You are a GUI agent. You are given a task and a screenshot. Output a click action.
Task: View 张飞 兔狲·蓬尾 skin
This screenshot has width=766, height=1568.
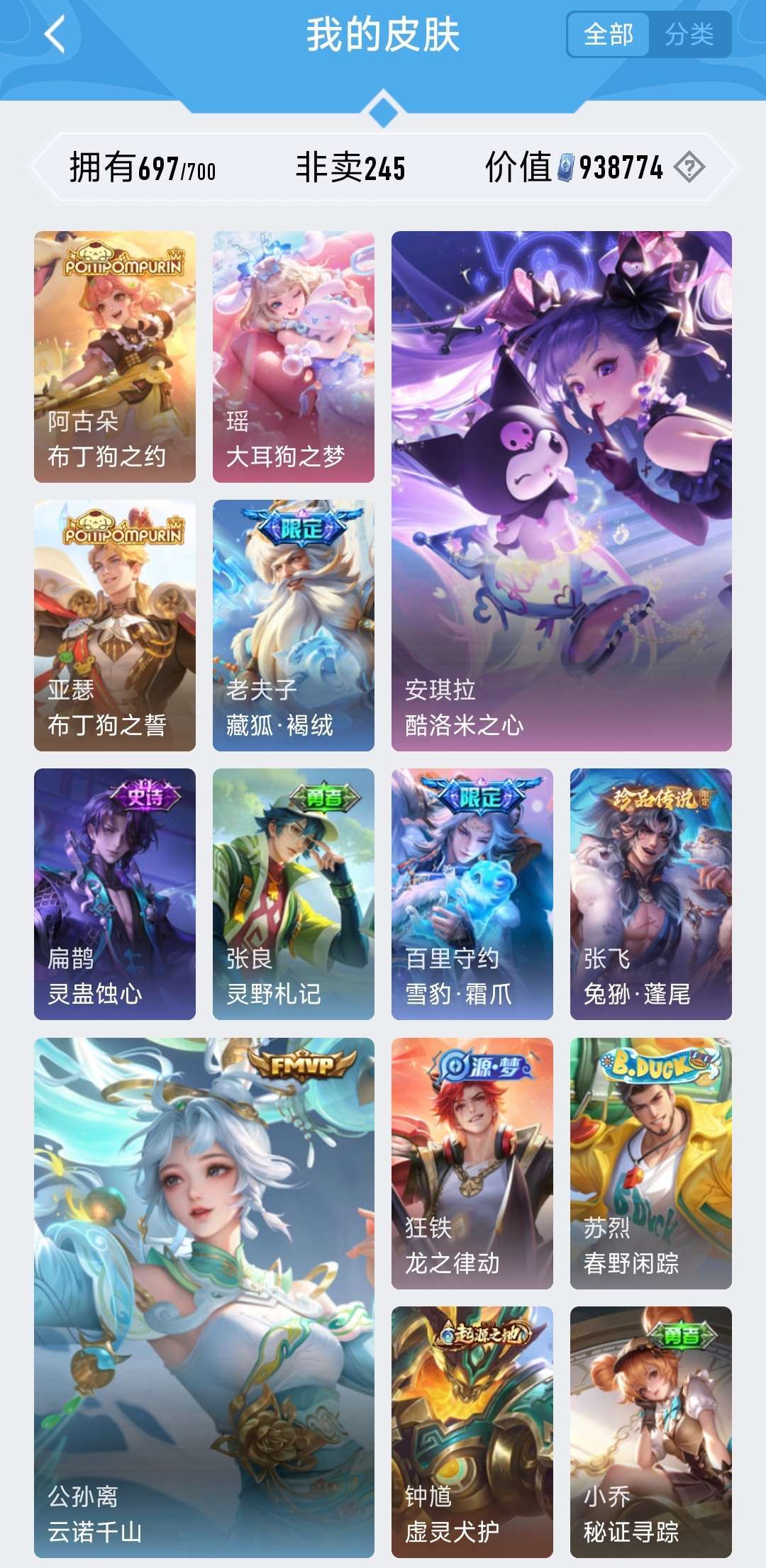click(651, 894)
